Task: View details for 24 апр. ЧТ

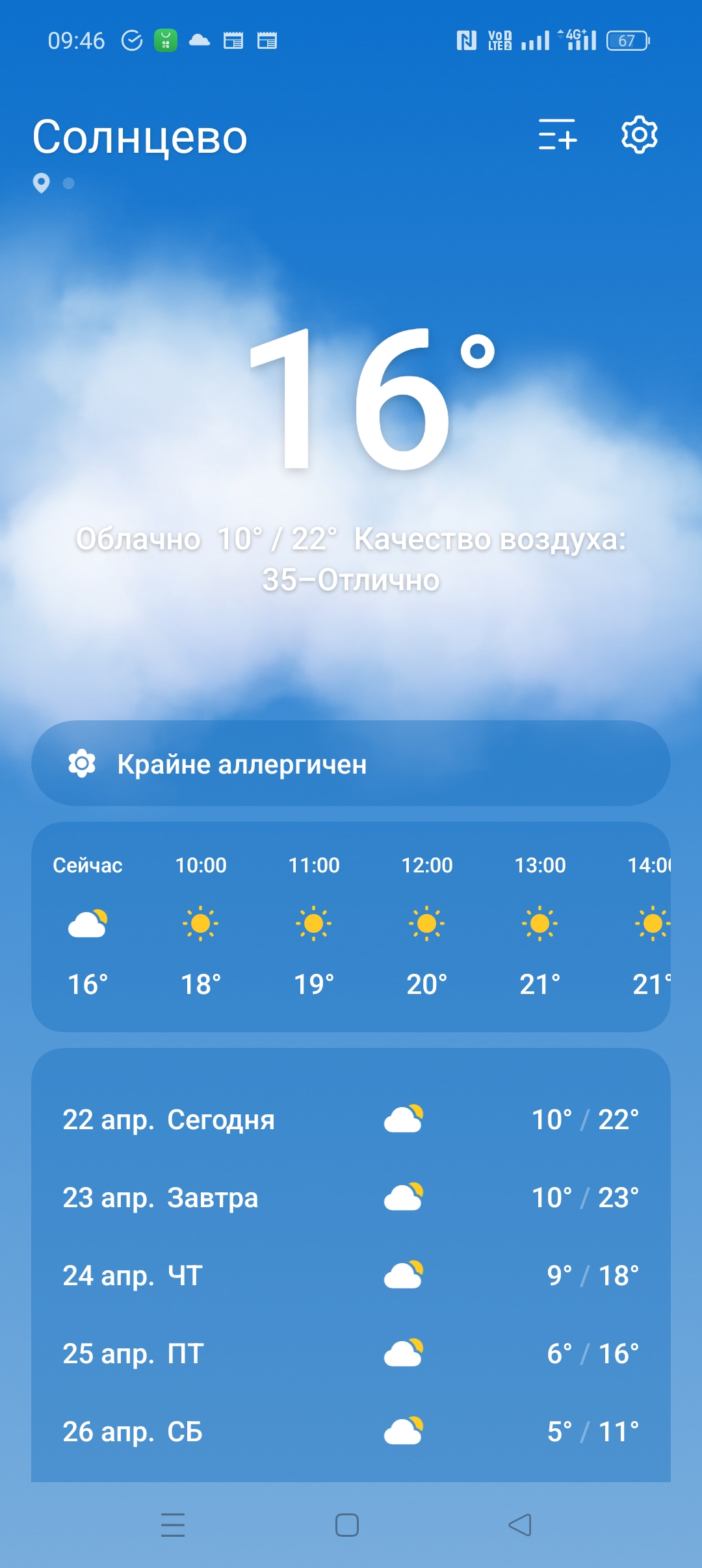Action: click(351, 1275)
